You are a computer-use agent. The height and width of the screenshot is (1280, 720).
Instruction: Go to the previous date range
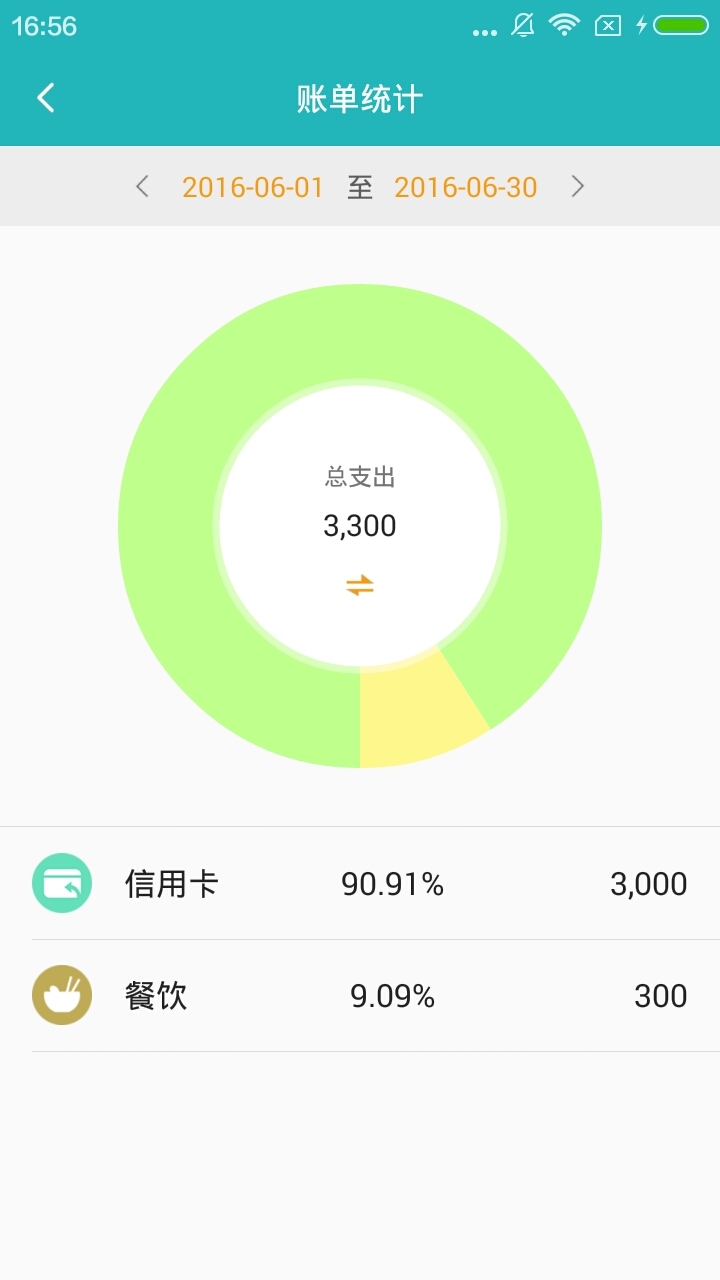tap(143, 186)
